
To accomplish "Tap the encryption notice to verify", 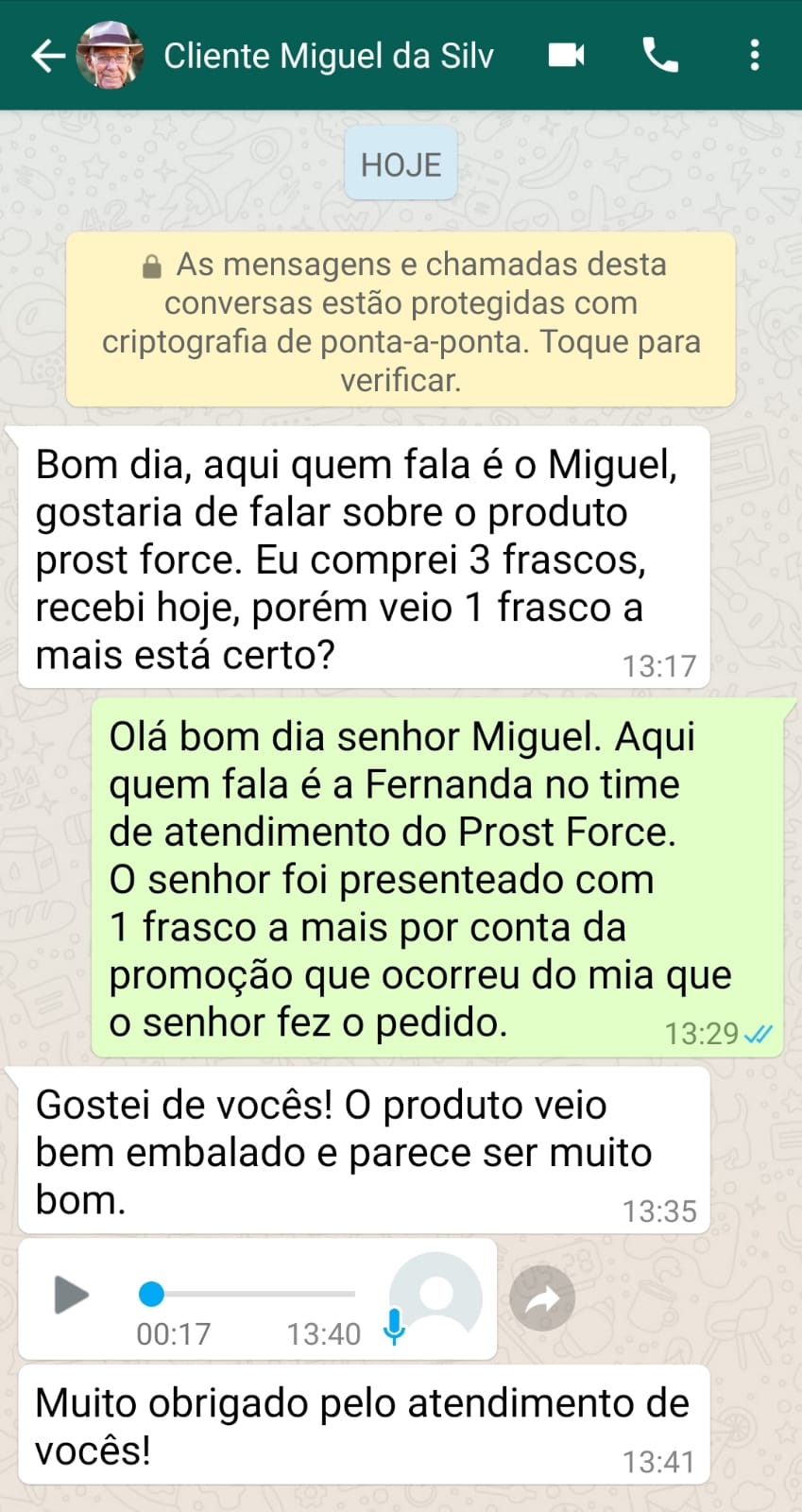I will point(401,320).
